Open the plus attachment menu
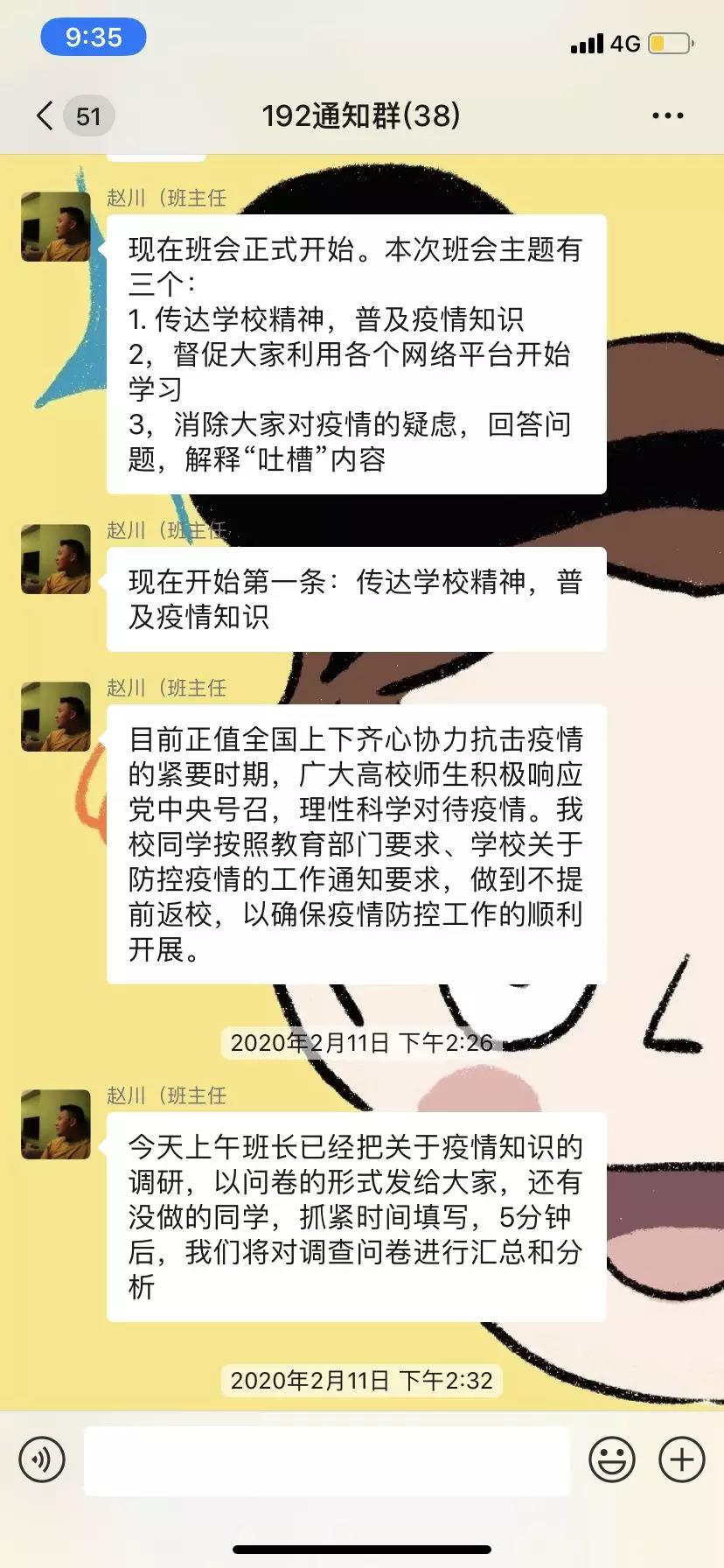This screenshot has width=724, height=1568. pyautogui.click(x=681, y=1459)
